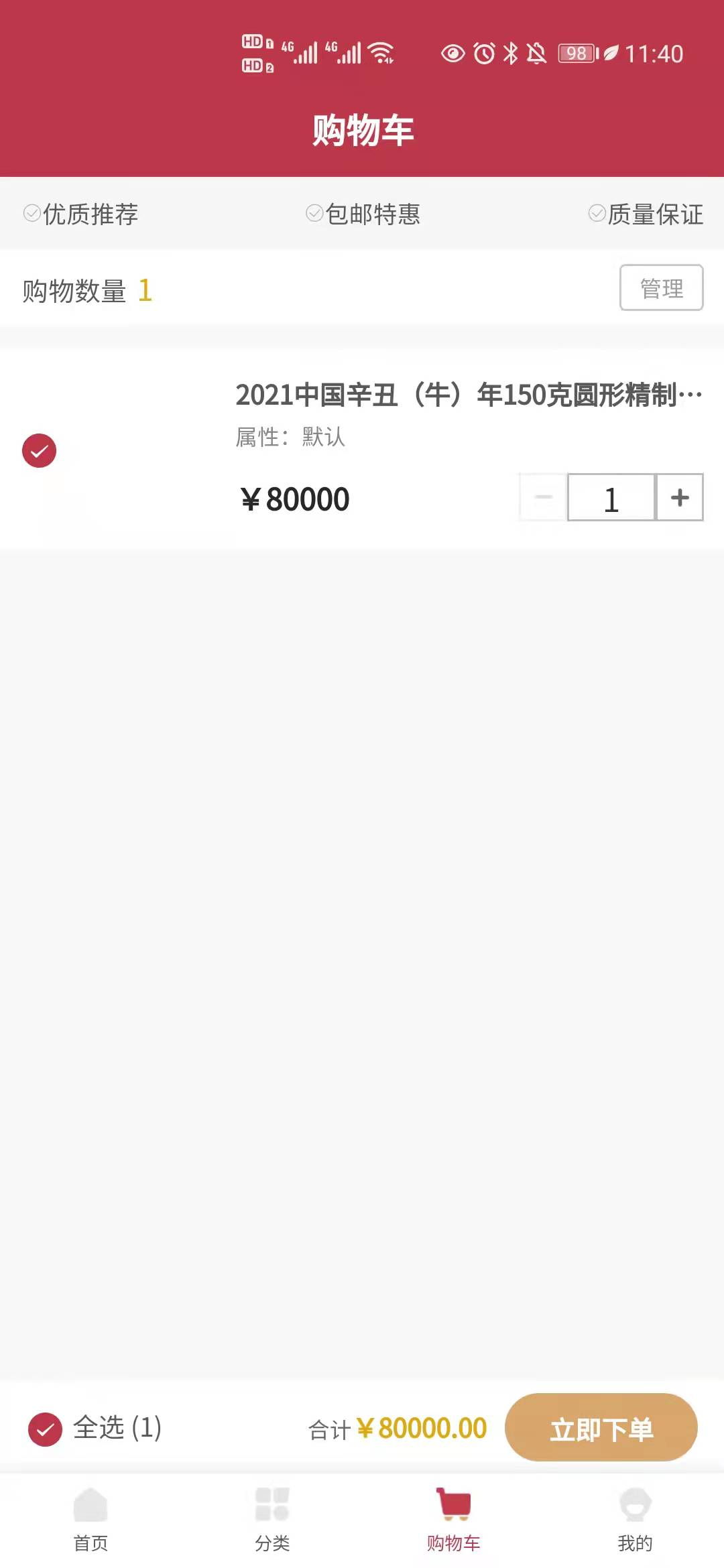This screenshot has height=1568, width=724.
Task: Increase quantity with the plus button
Action: click(680, 497)
